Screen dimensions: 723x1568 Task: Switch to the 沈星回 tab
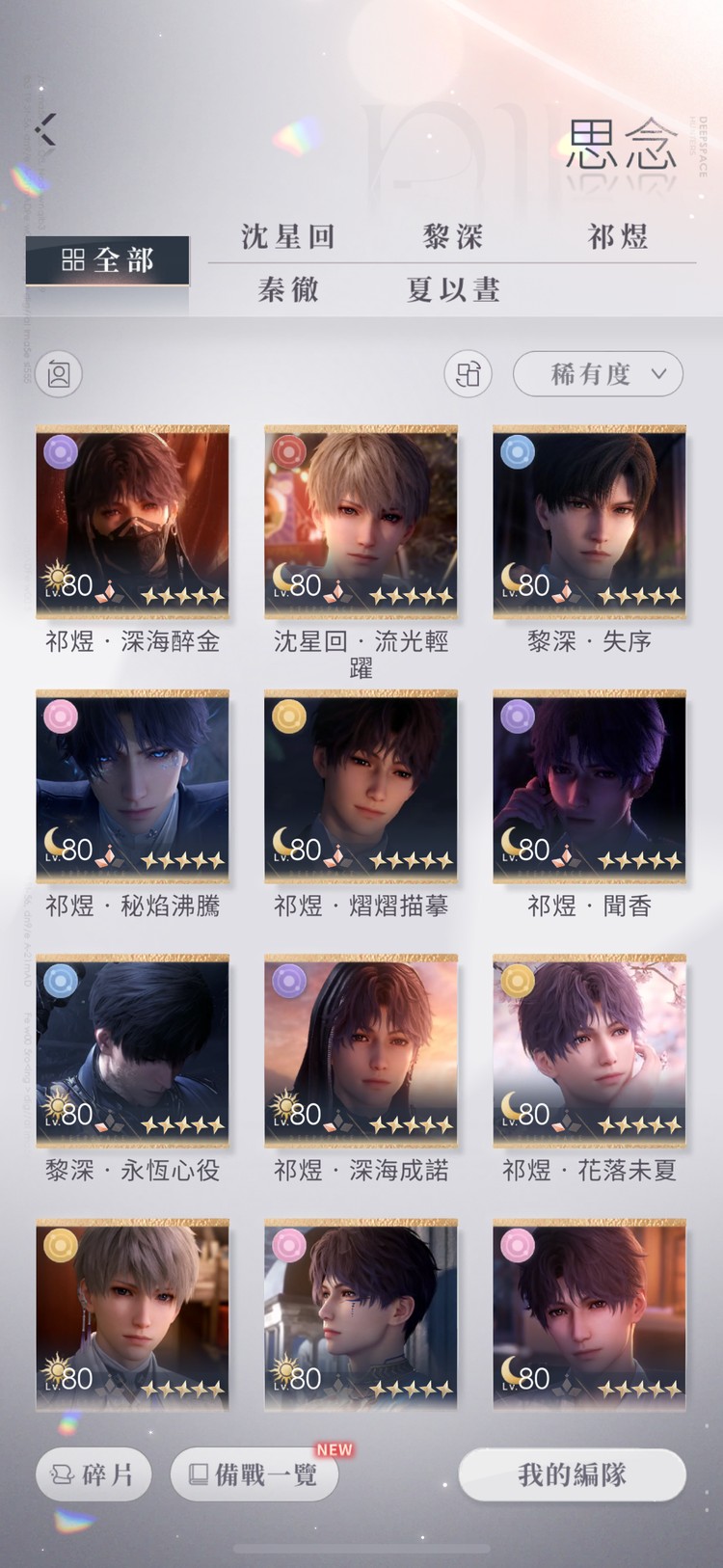pyautogui.click(x=287, y=237)
